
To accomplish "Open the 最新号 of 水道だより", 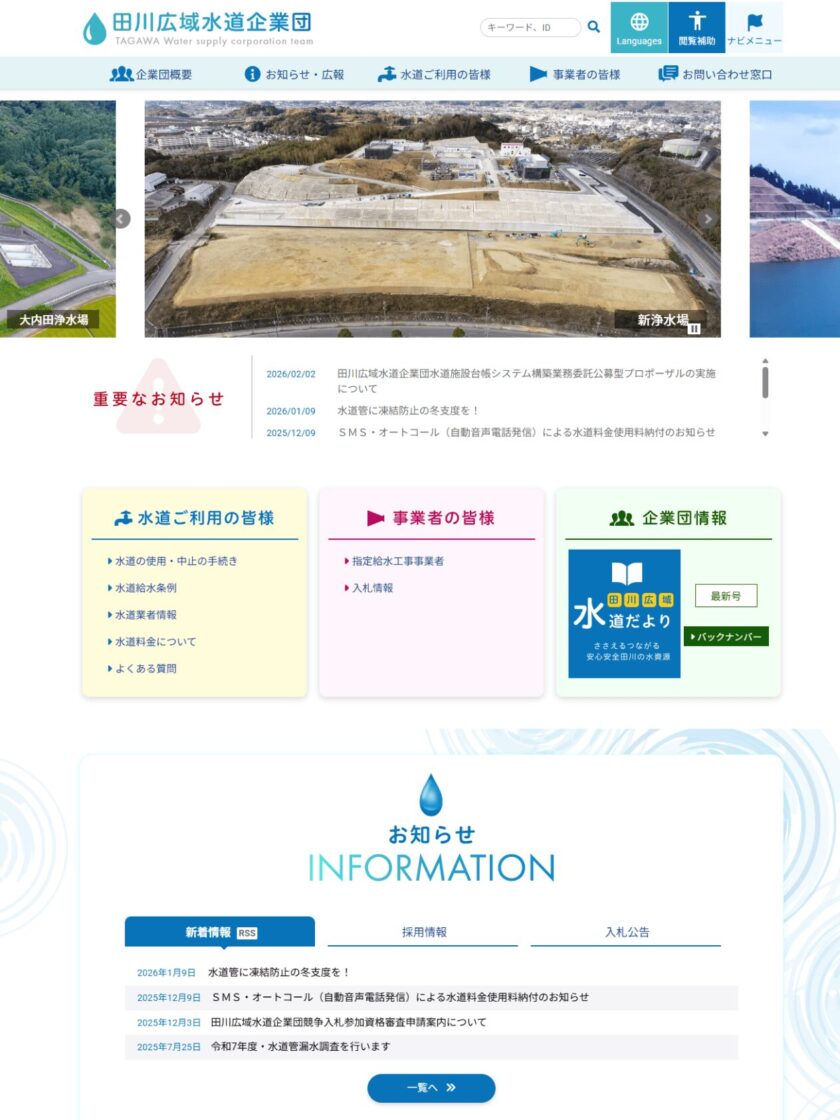I will pyautogui.click(x=726, y=596).
